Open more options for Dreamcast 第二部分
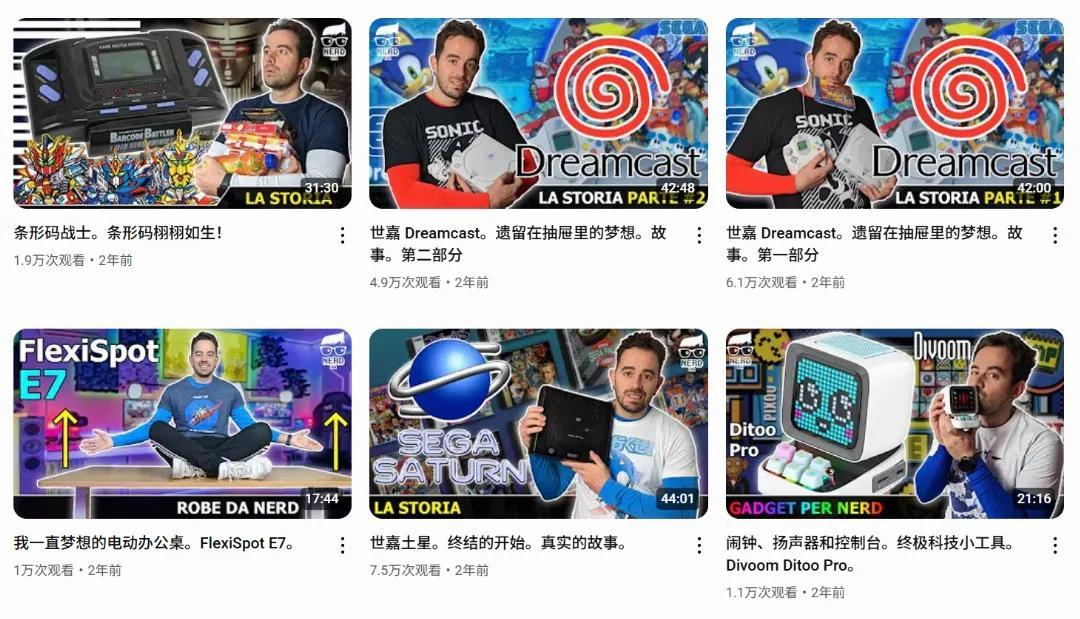This screenshot has width=1080, height=619. pos(698,235)
